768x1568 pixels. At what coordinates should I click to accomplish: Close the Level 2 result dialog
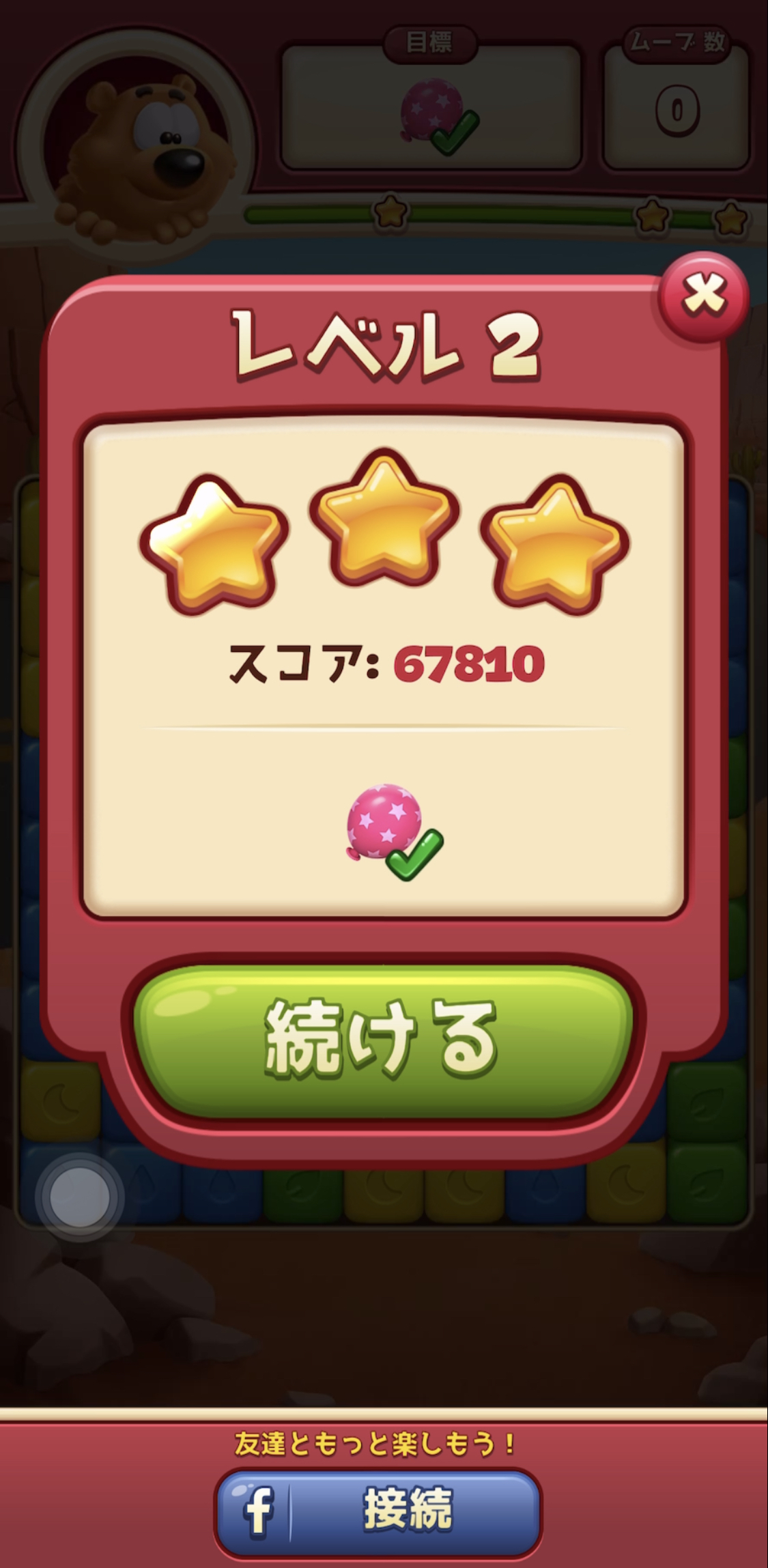pos(703,296)
